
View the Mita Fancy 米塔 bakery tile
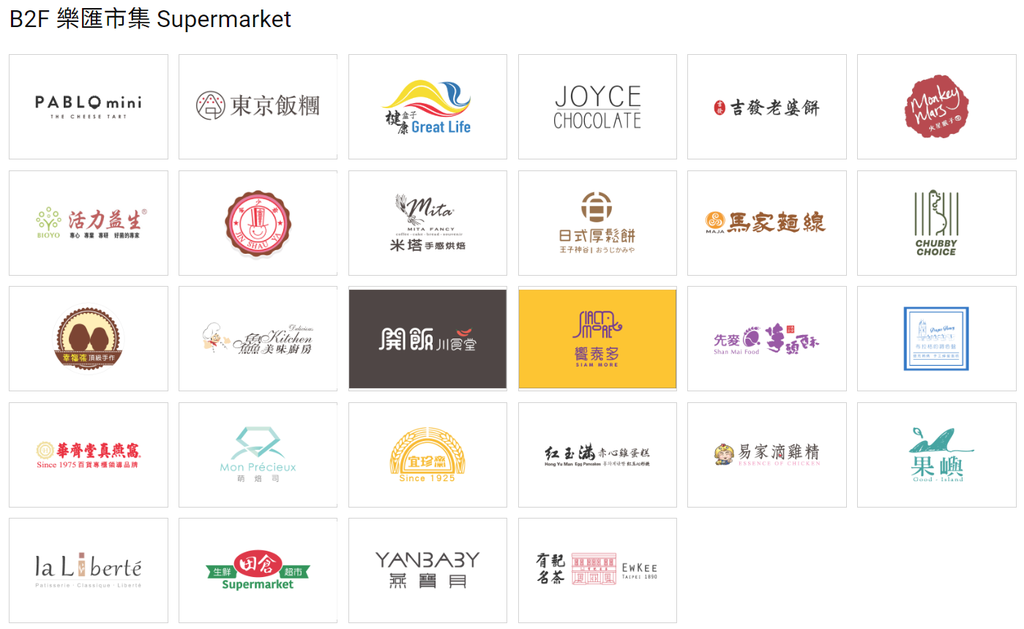pyautogui.click(x=427, y=222)
